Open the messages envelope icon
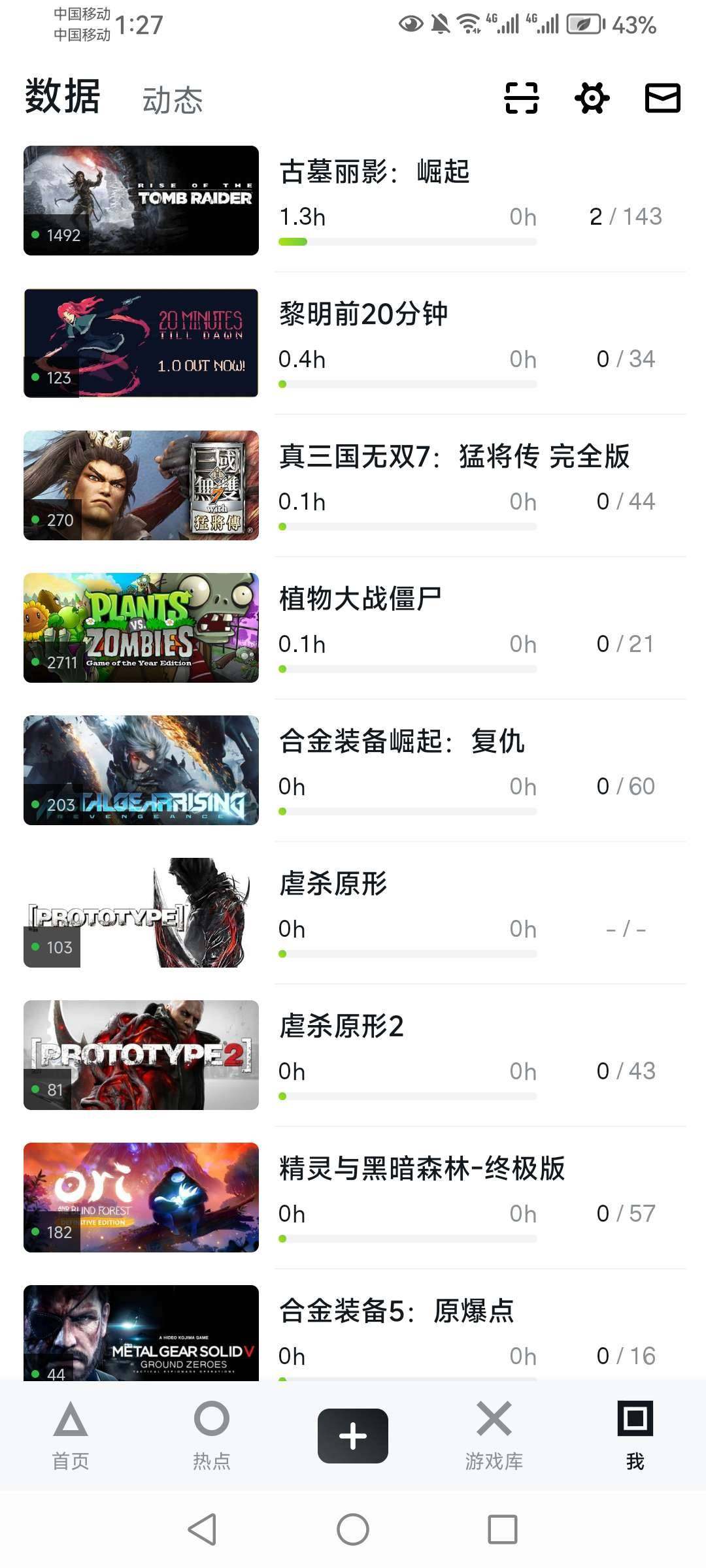Image resolution: width=706 pixels, height=1568 pixels. 662,98
